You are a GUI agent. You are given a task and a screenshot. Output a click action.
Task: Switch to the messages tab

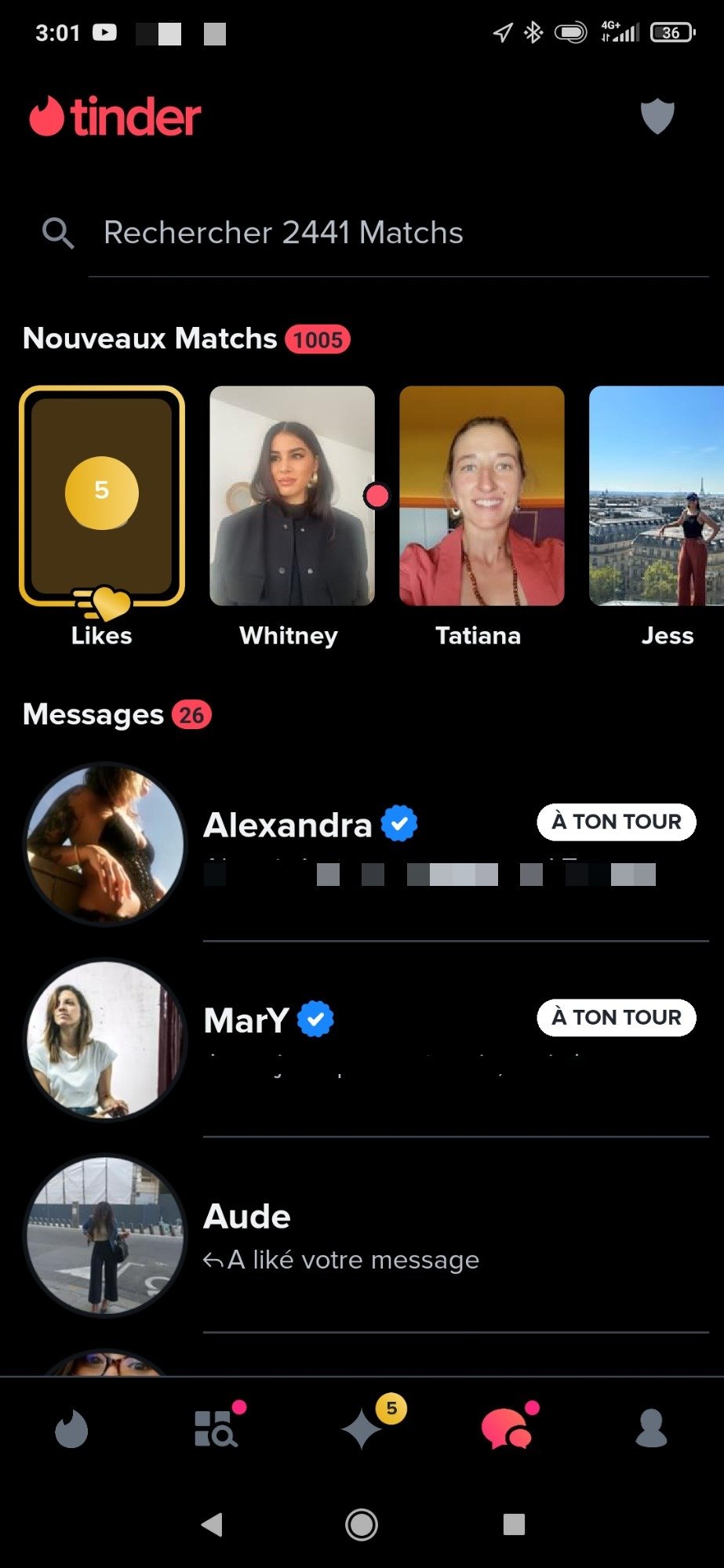click(x=507, y=1428)
